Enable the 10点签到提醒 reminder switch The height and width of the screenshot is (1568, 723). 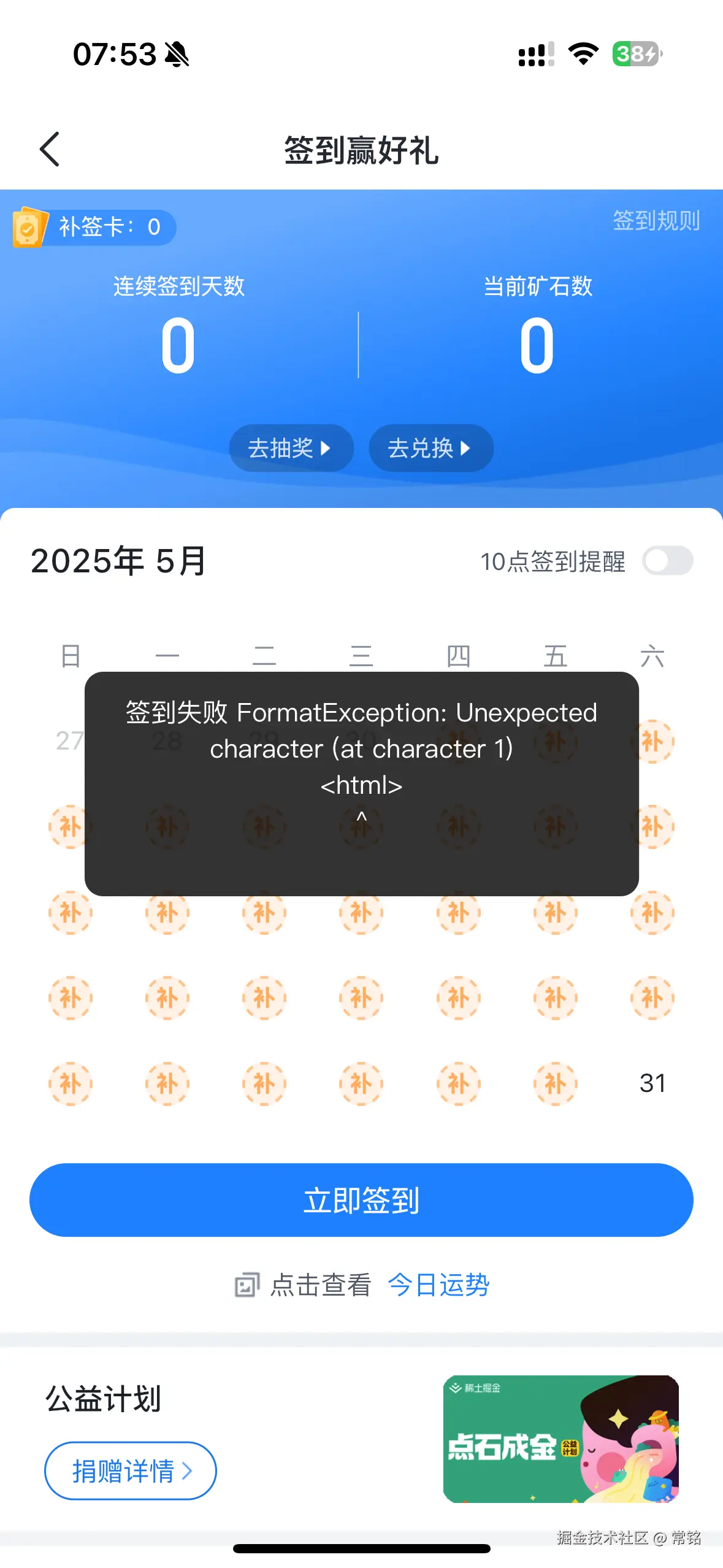[x=668, y=560]
